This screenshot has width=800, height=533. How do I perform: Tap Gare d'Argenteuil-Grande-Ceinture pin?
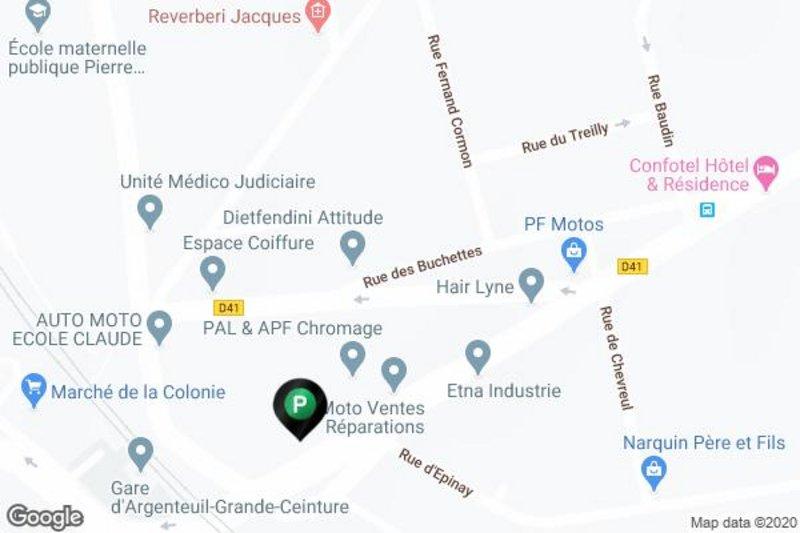140,452
